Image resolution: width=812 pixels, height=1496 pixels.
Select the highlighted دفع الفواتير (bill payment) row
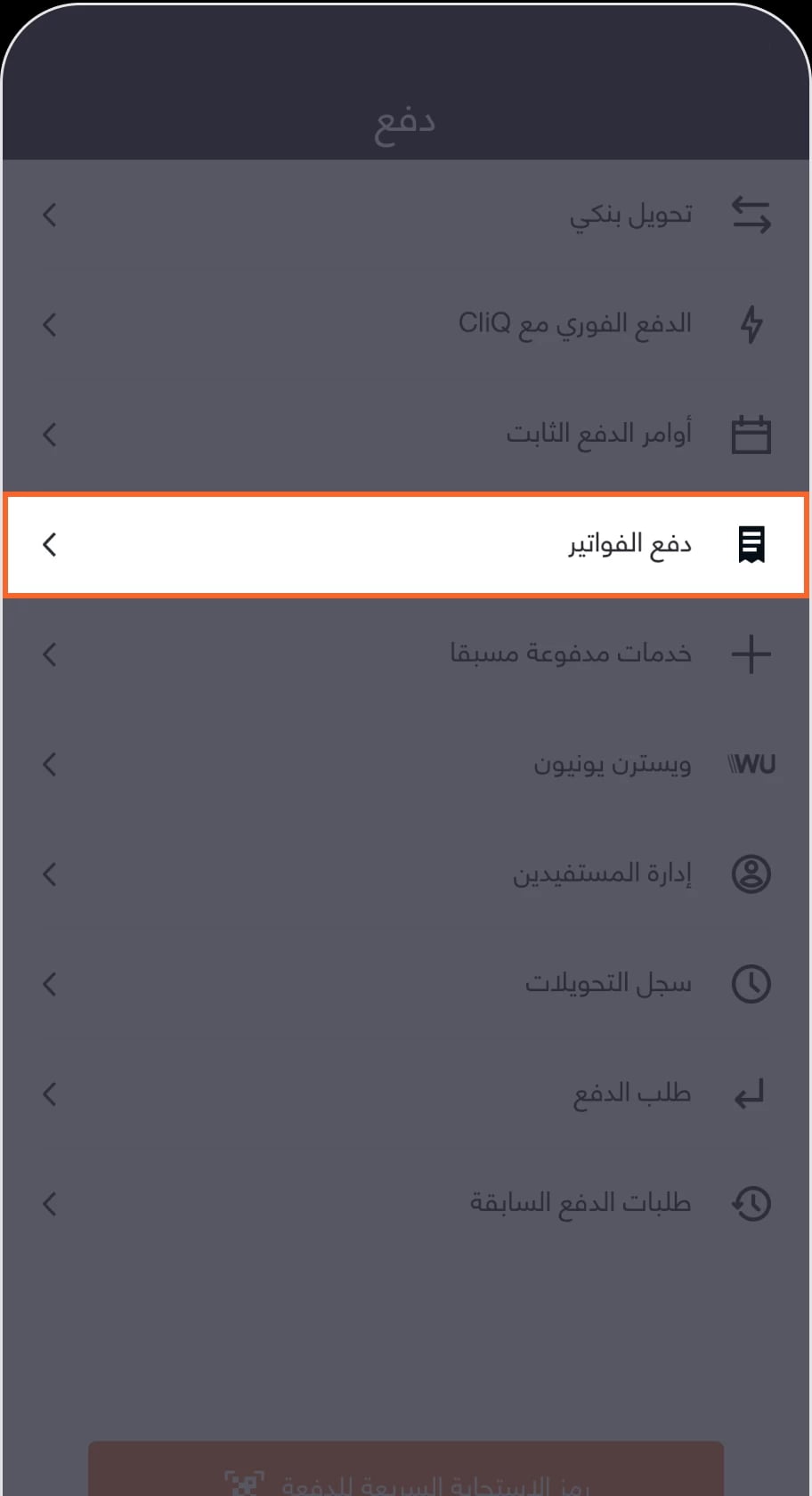pyautogui.click(x=406, y=544)
